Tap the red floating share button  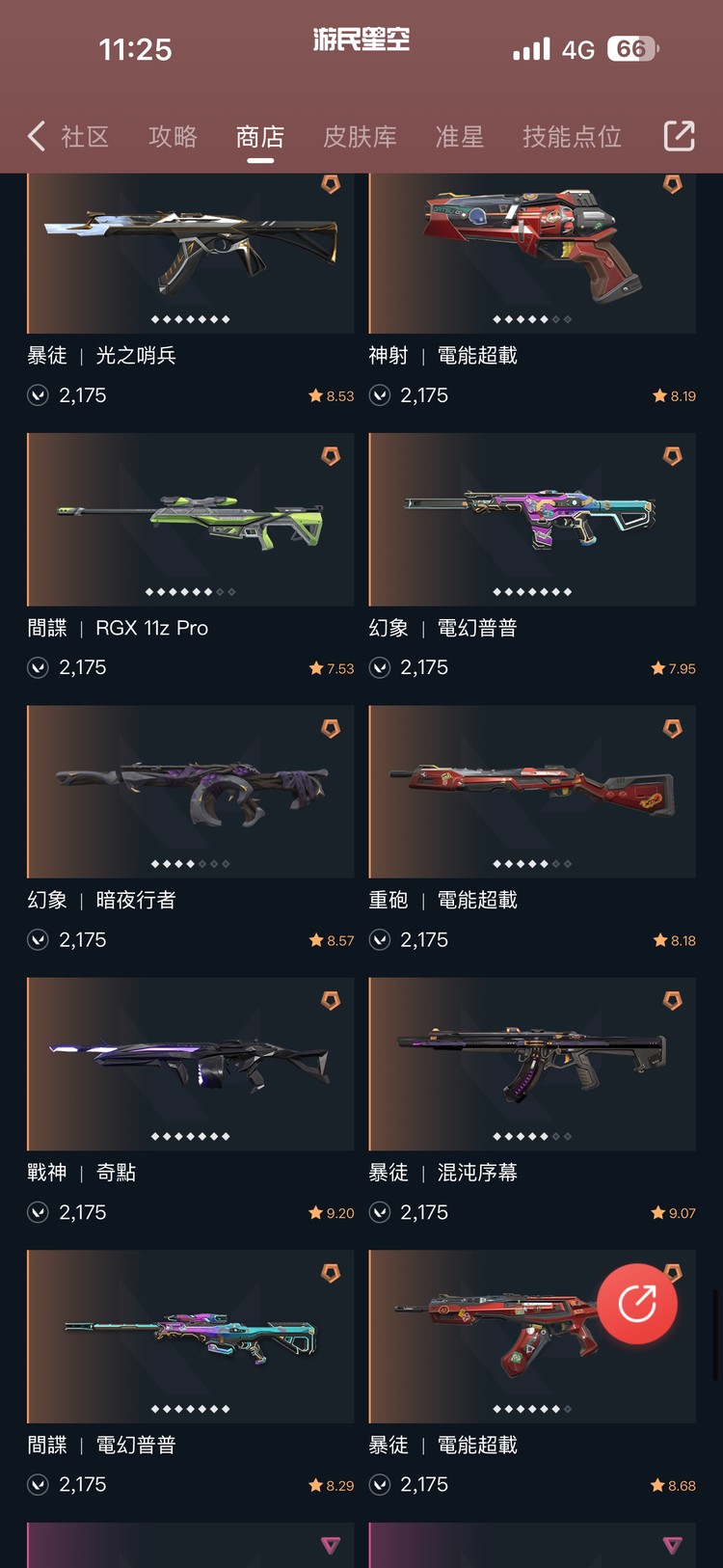[637, 1304]
